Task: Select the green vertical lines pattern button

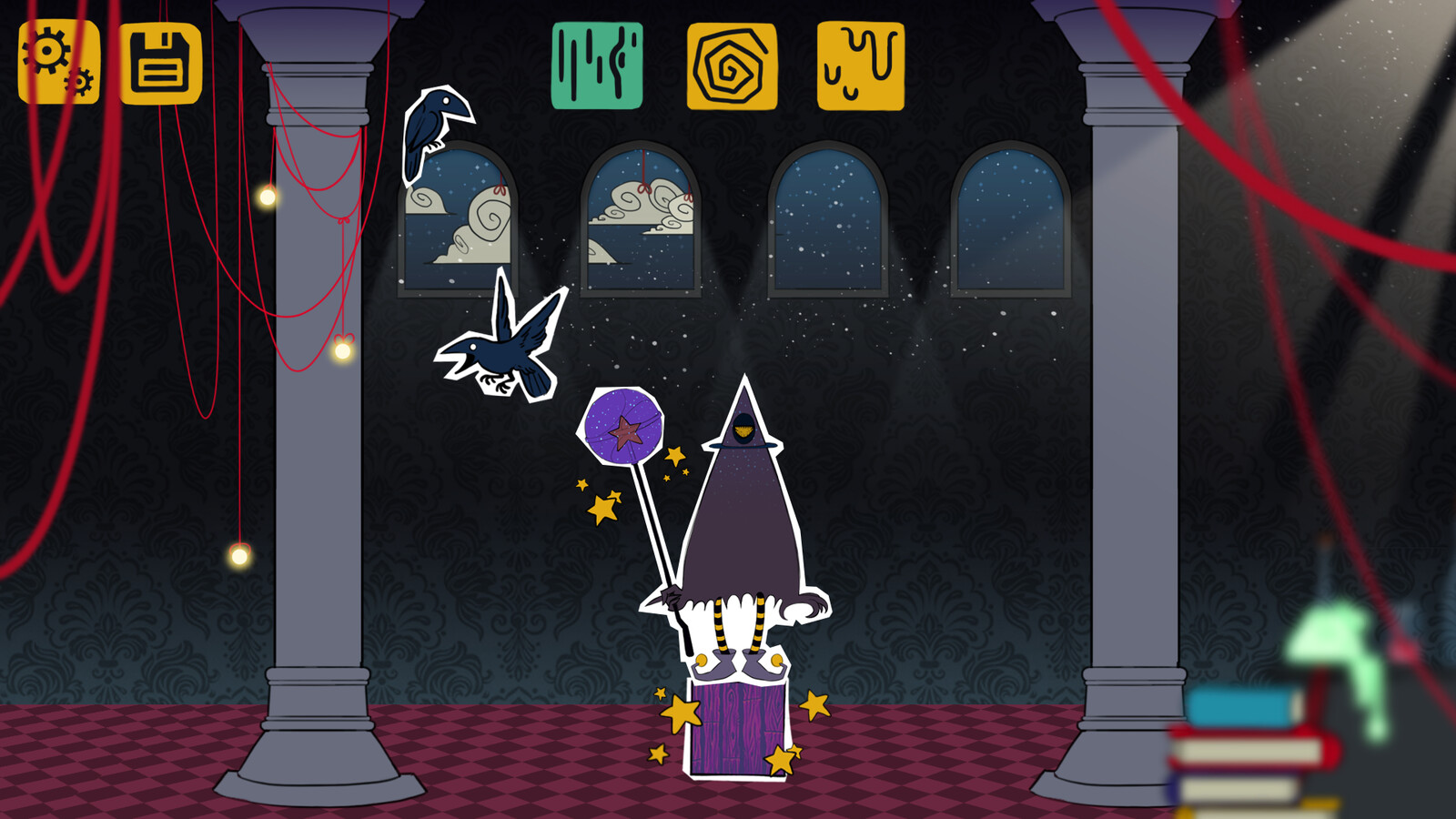Action: click(x=597, y=66)
